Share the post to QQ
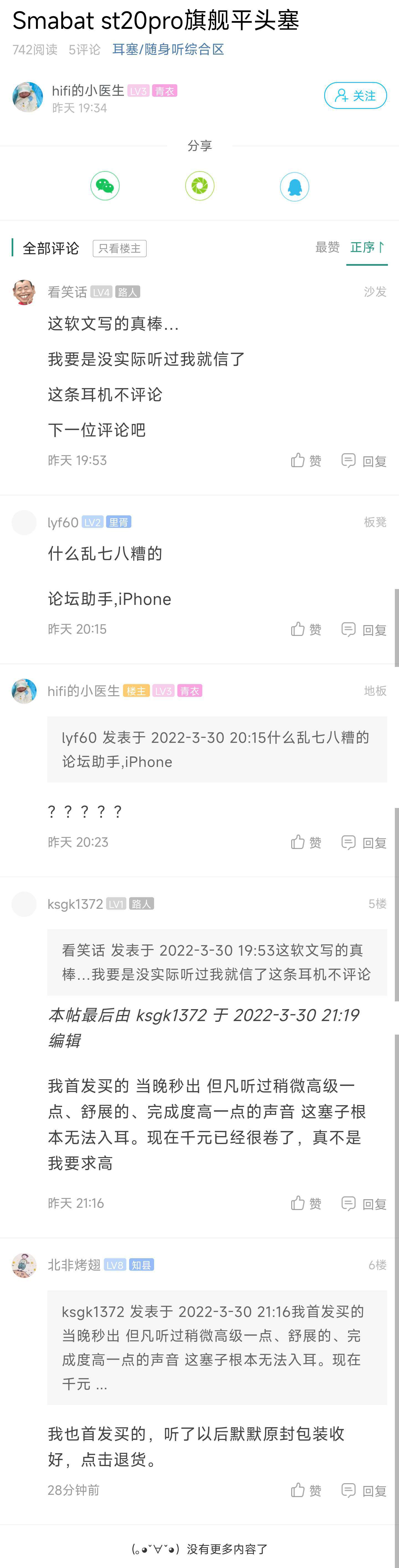Image resolution: width=399 pixels, height=1568 pixels. click(x=294, y=186)
